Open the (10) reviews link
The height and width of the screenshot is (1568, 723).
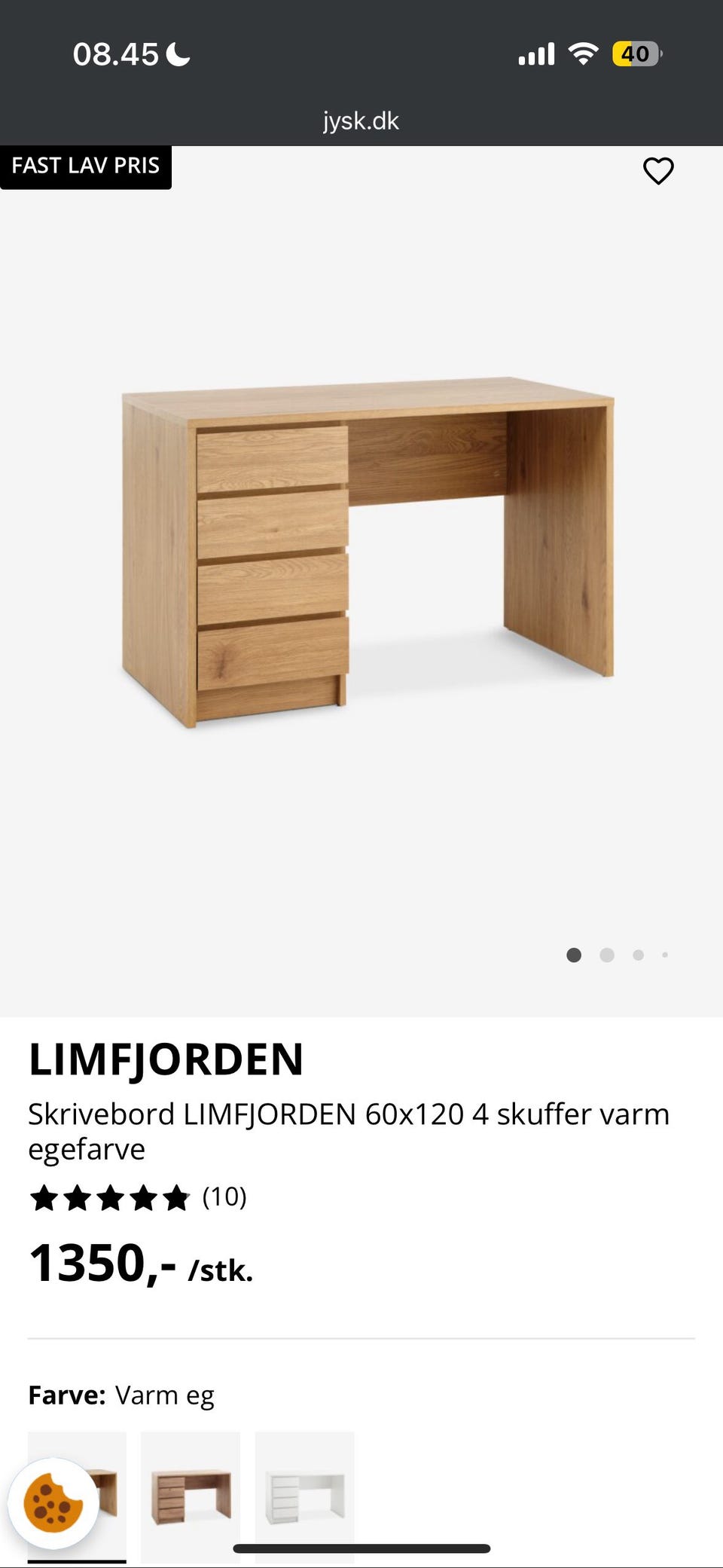pyautogui.click(x=225, y=1197)
